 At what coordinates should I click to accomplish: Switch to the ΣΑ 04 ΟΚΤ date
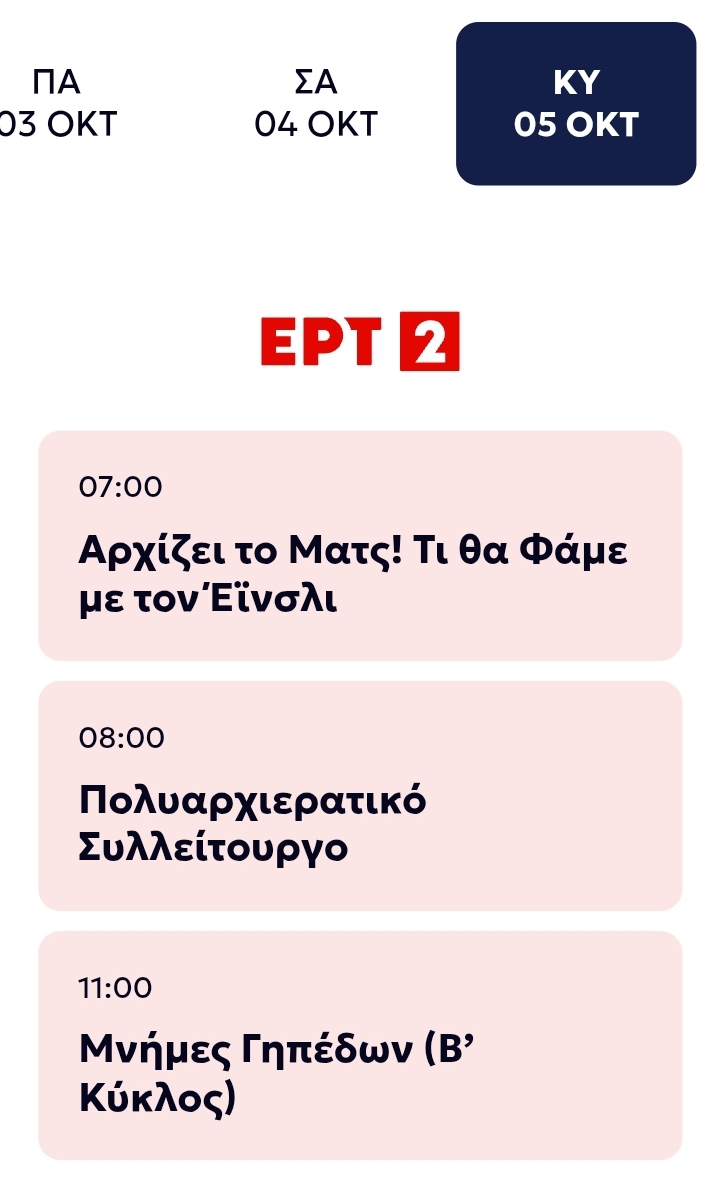(x=316, y=104)
